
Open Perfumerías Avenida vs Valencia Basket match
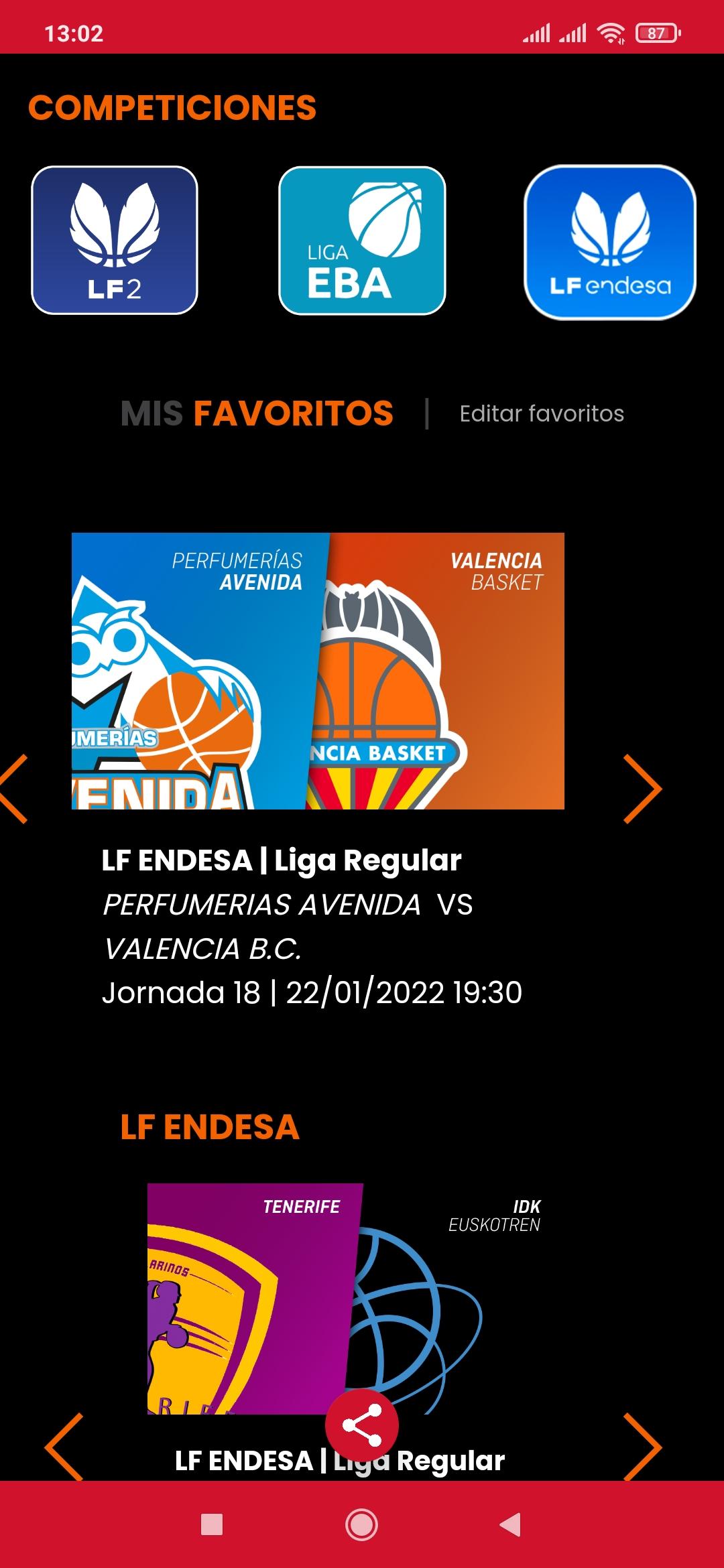tap(318, 671)
